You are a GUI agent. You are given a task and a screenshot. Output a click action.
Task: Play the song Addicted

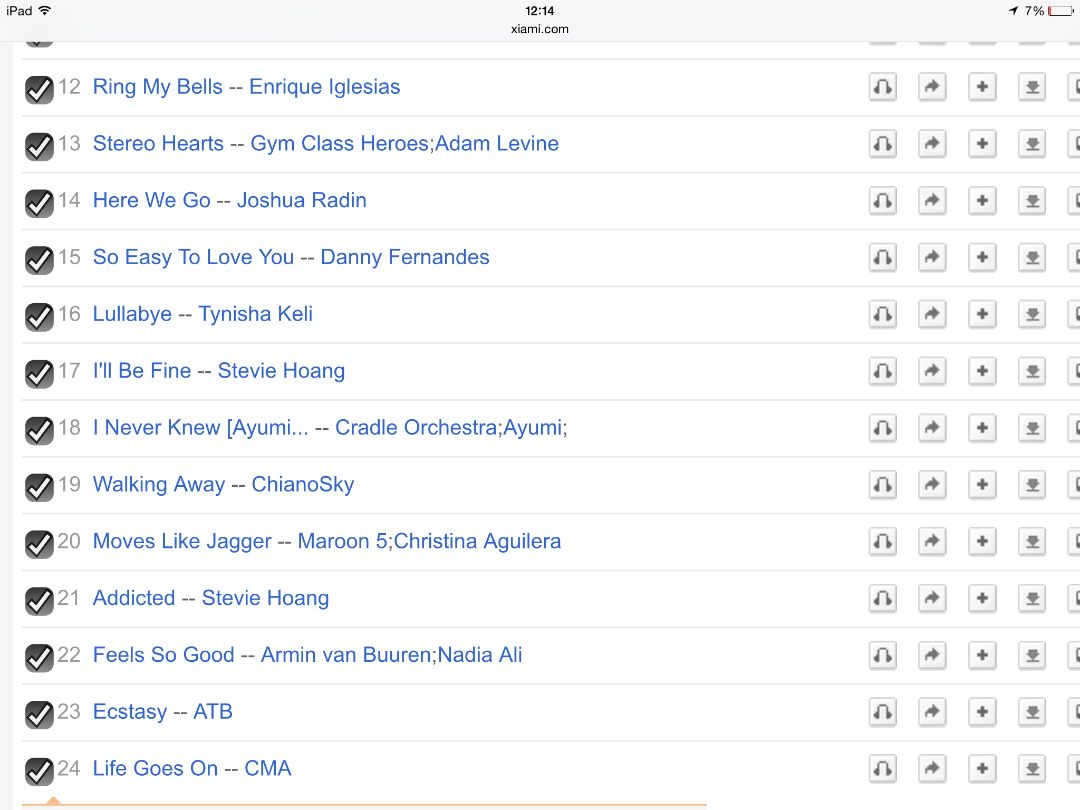tap(881, 599)
